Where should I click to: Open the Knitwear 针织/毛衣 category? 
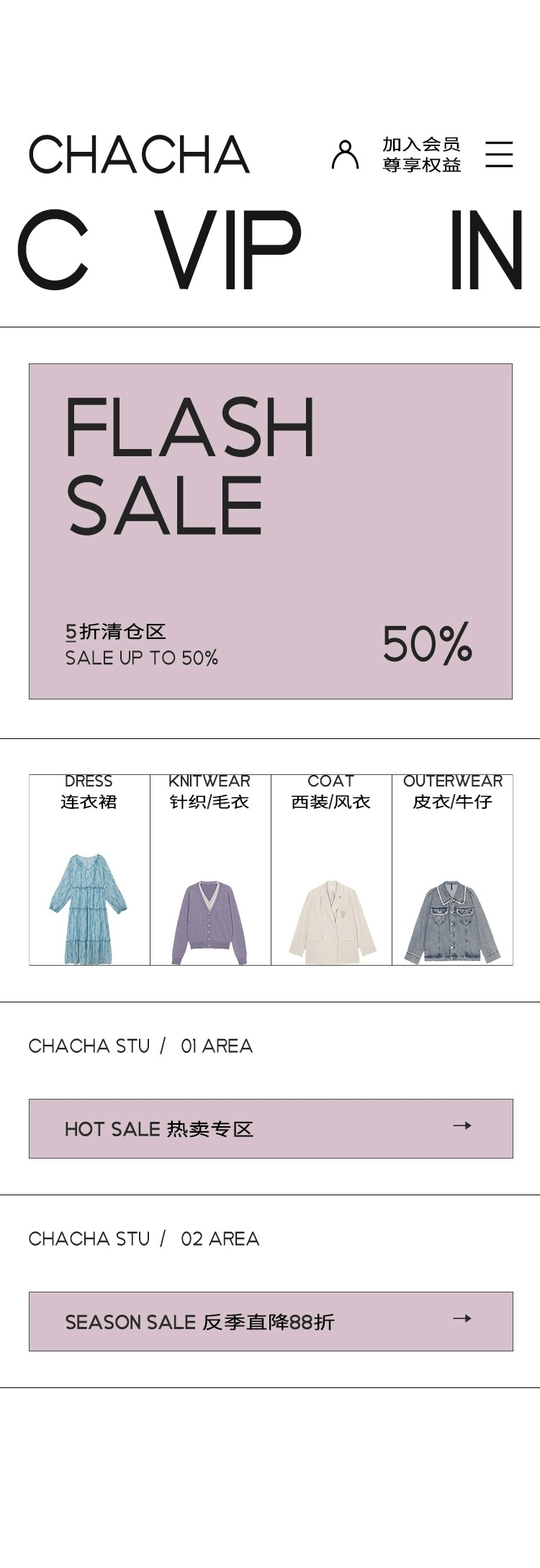pos(210,869)
